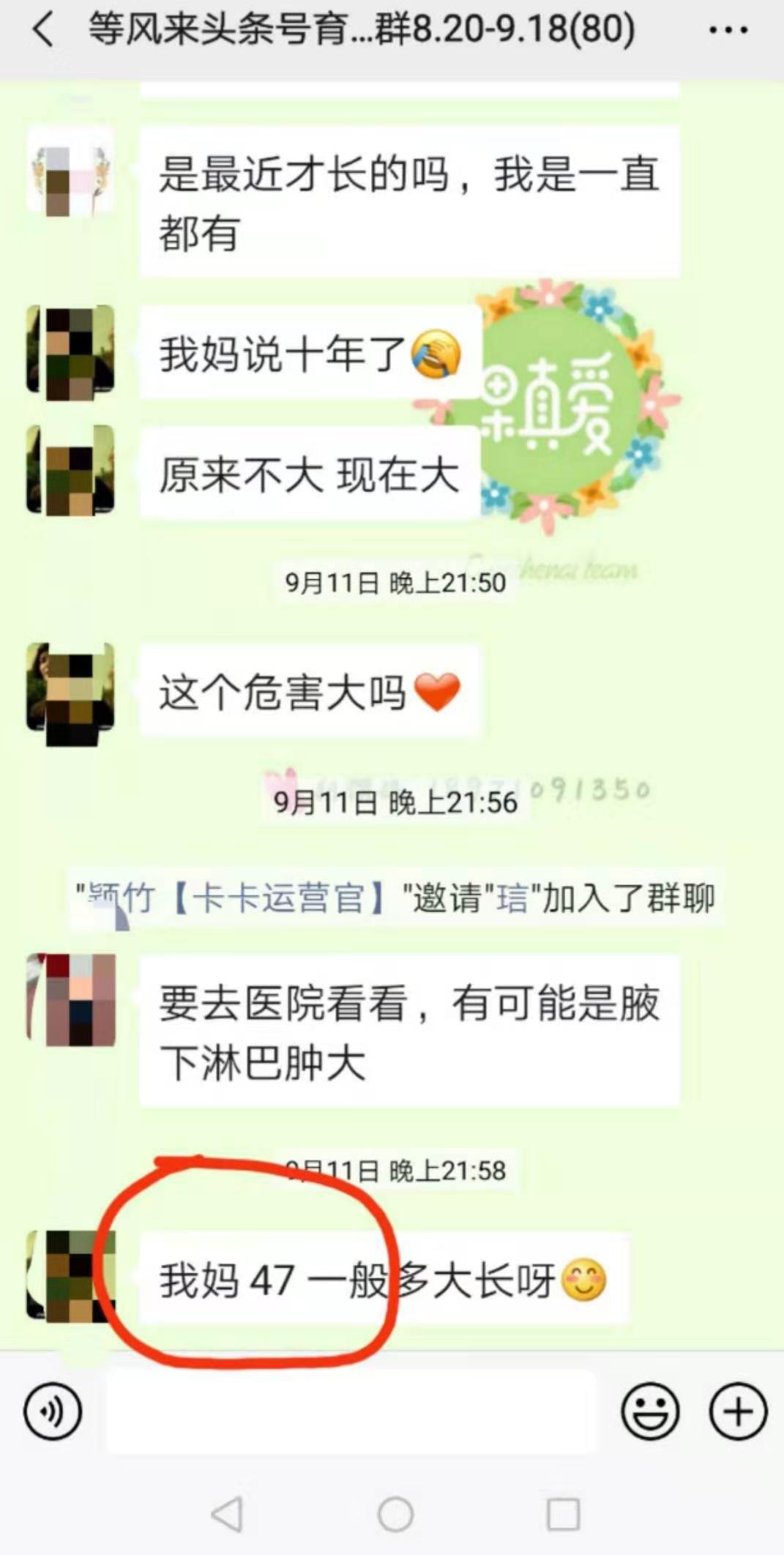Tap the voice input icon
This screenshot has height=1555, width=784.
[x=52, y=1411]
